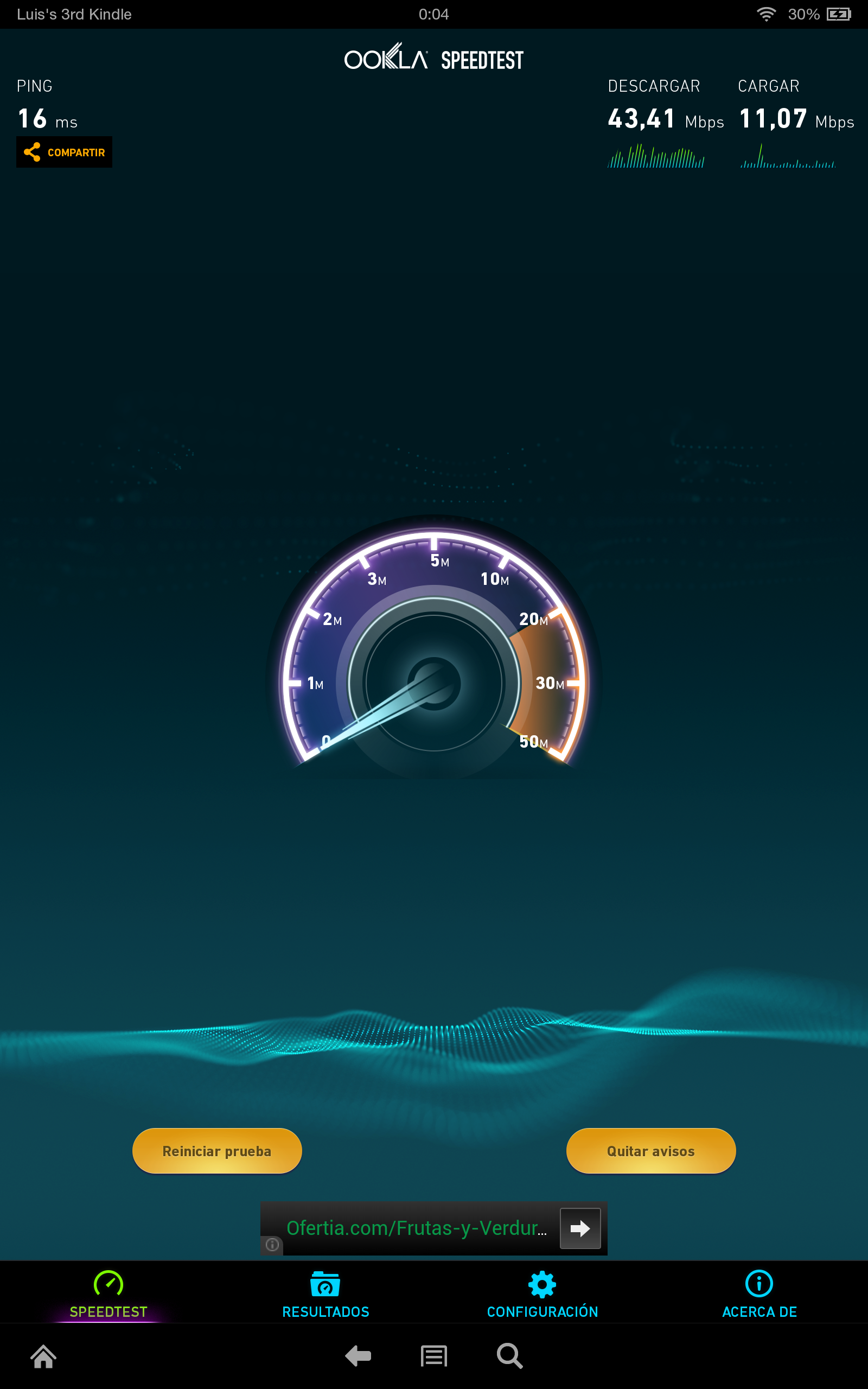Navigate back with the system arrow

pyautogui.click(x=358, y=1356)
